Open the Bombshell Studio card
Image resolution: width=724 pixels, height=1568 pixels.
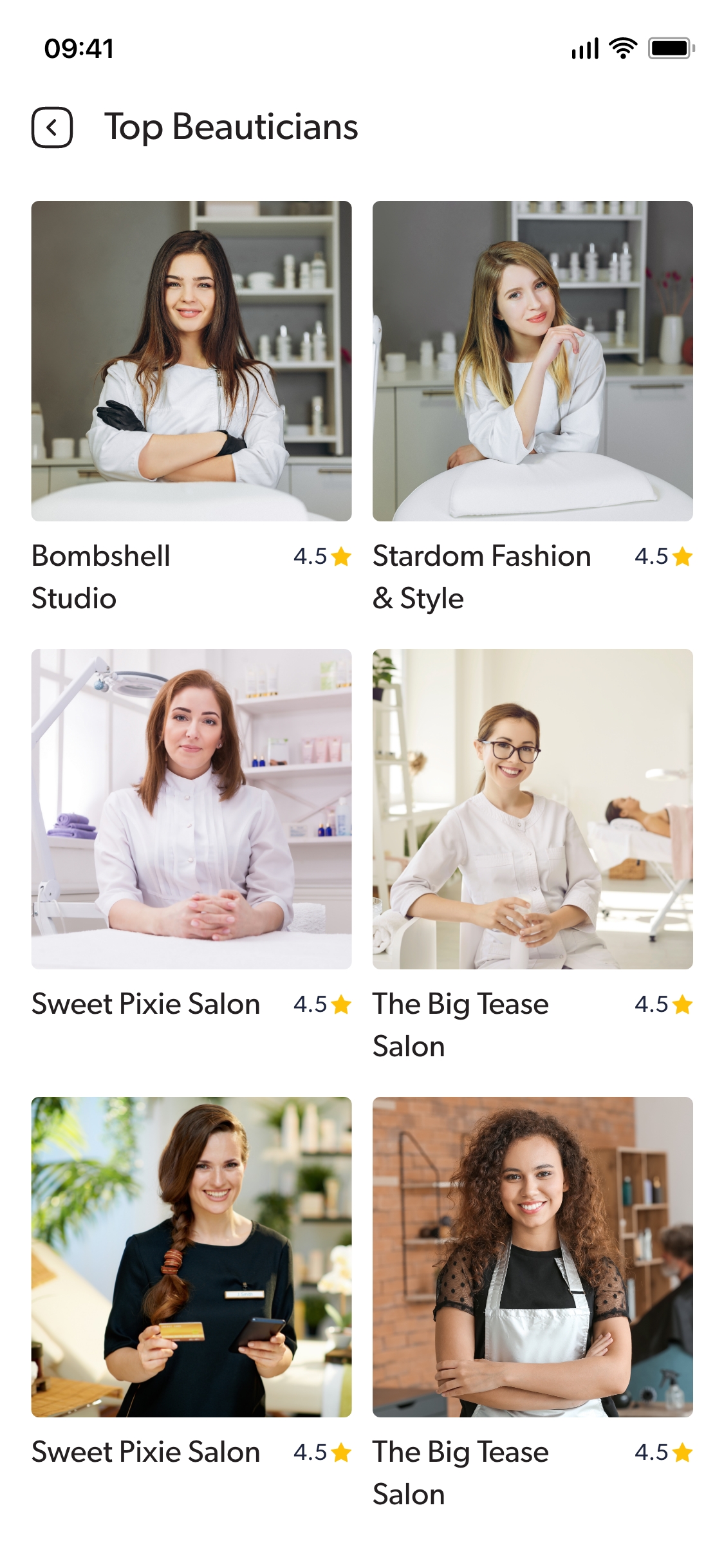tap(191, 407)
